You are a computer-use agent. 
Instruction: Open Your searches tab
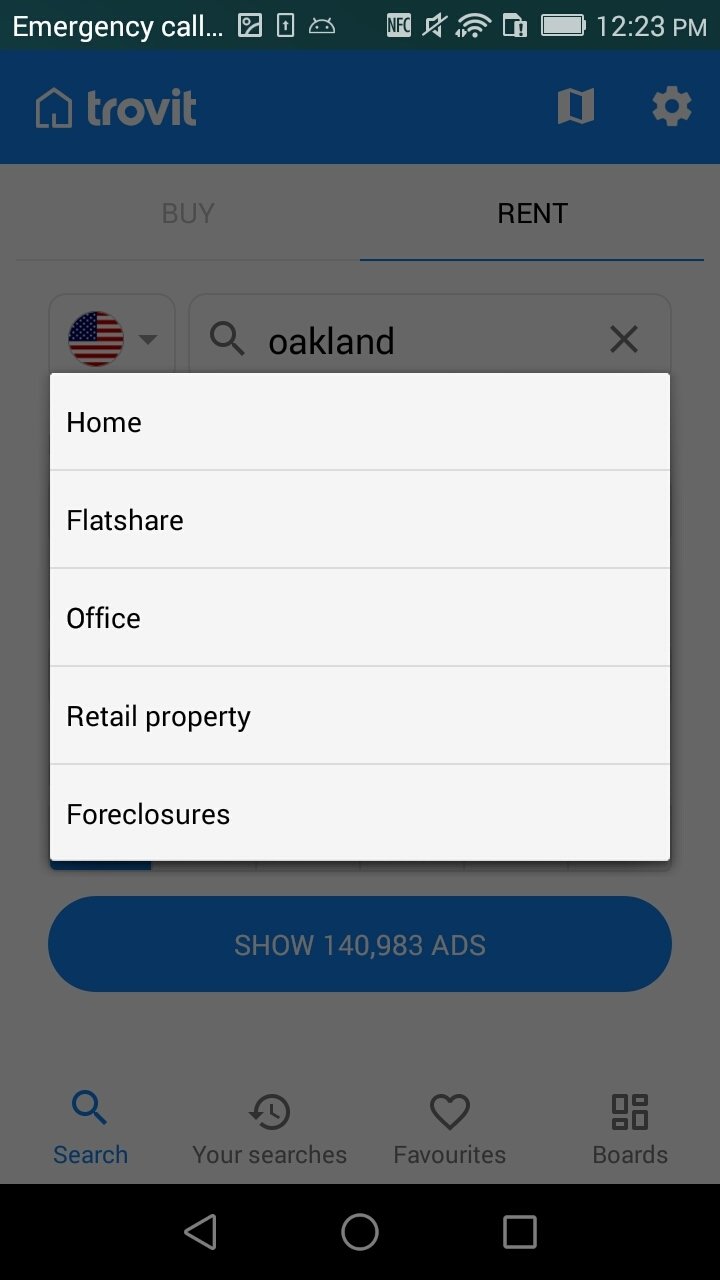270,1130
